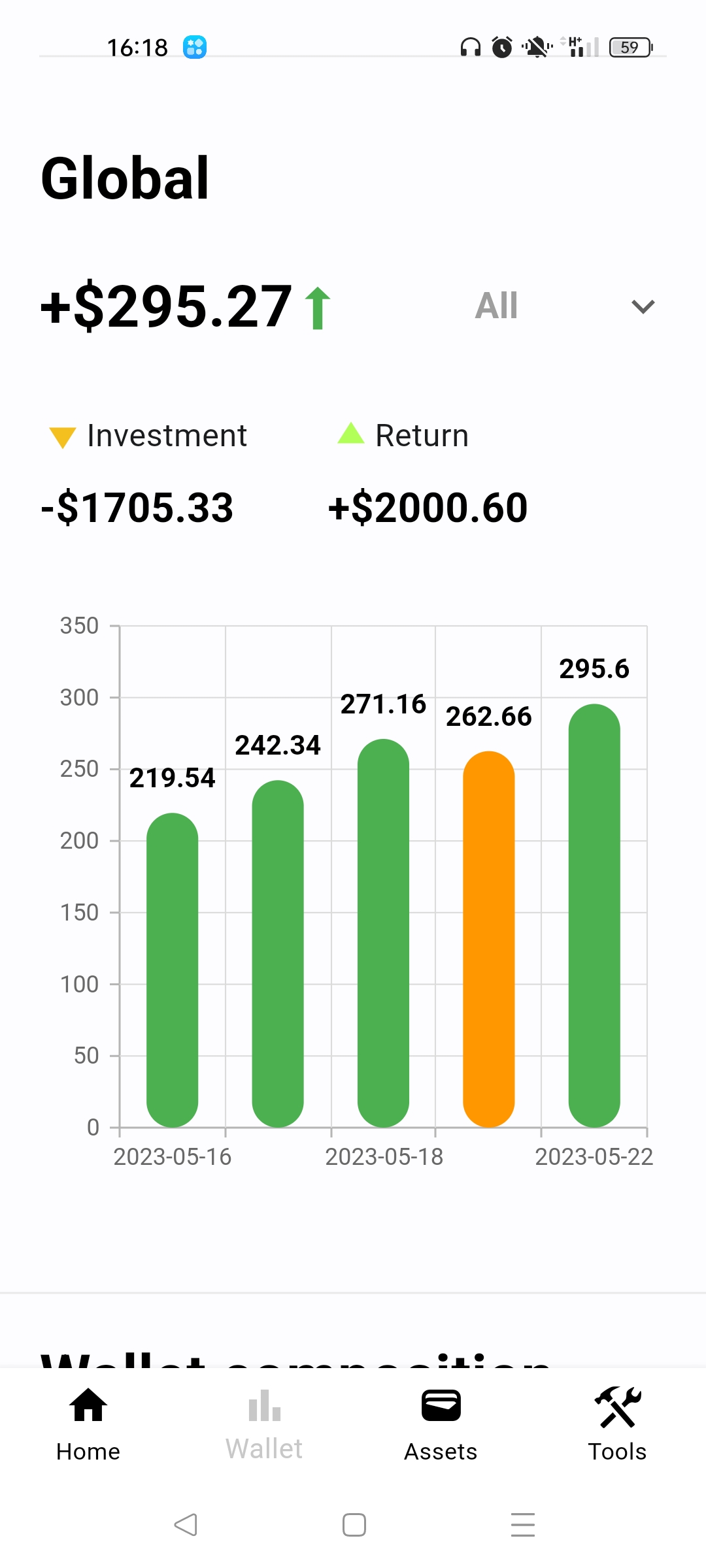Tap the system back button
The image size is (706, 1568).
(186, 1525)
